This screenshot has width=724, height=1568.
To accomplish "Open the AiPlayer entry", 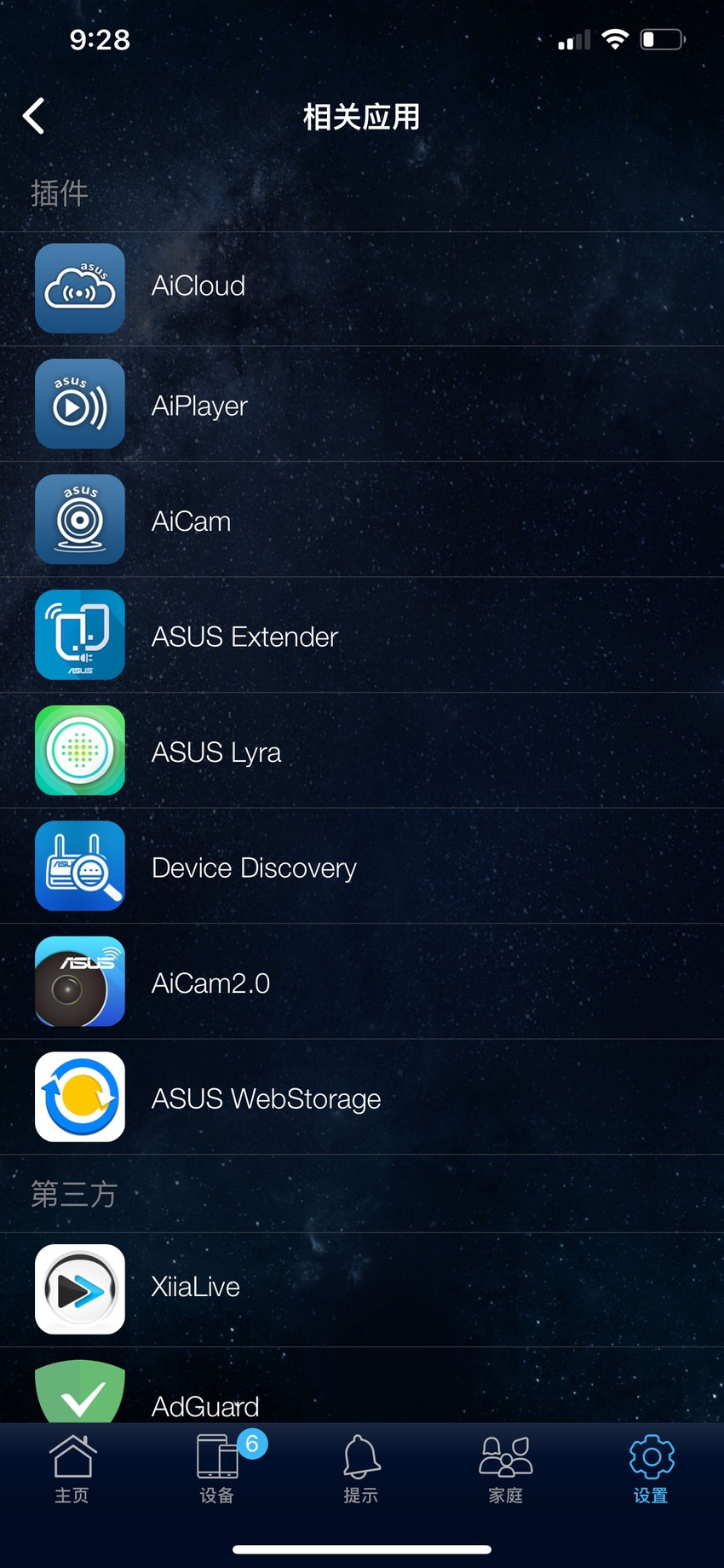I will tap(362, 404).
